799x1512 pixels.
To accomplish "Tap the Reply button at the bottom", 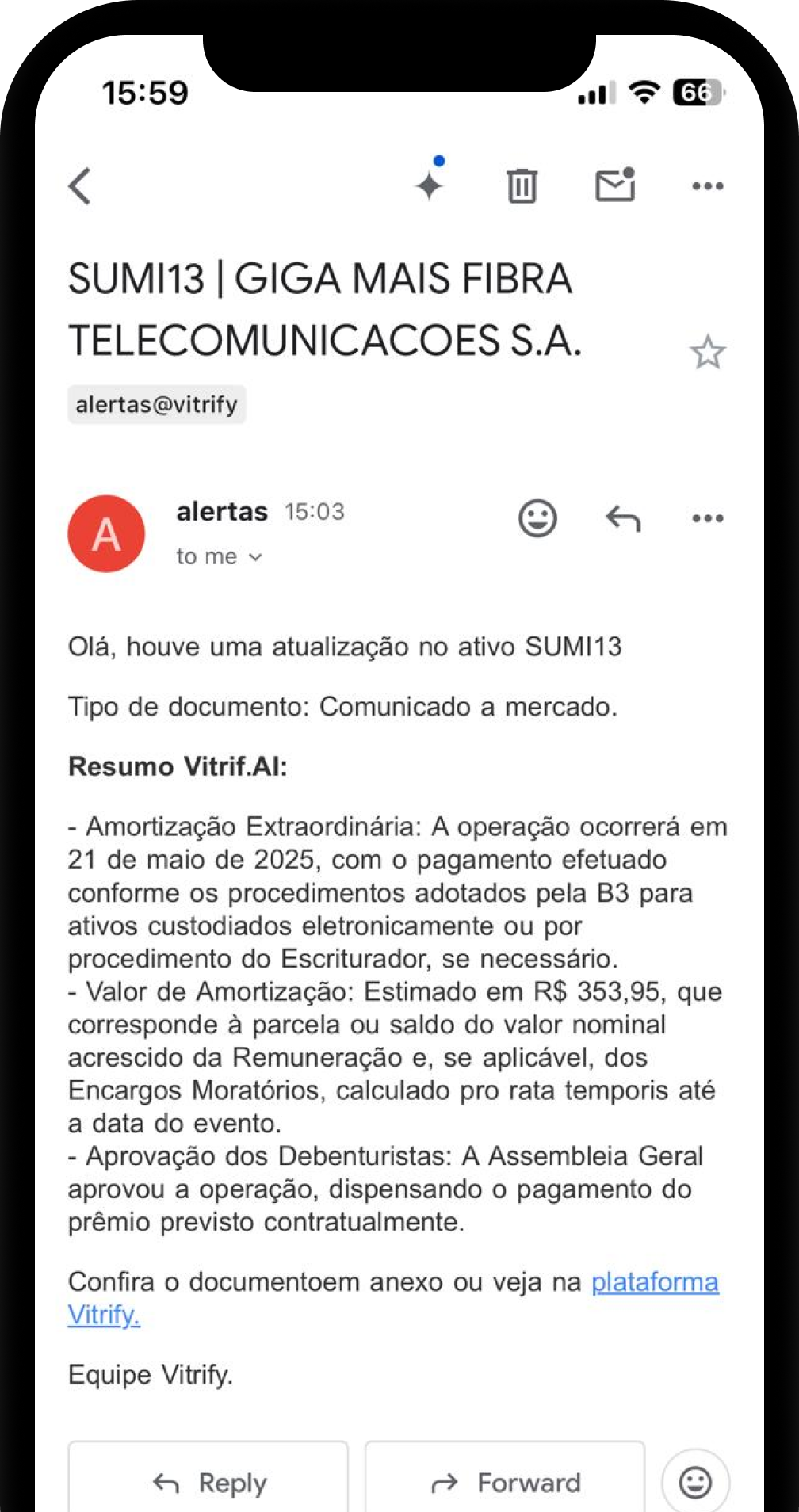I will [x=208, y=1481].
